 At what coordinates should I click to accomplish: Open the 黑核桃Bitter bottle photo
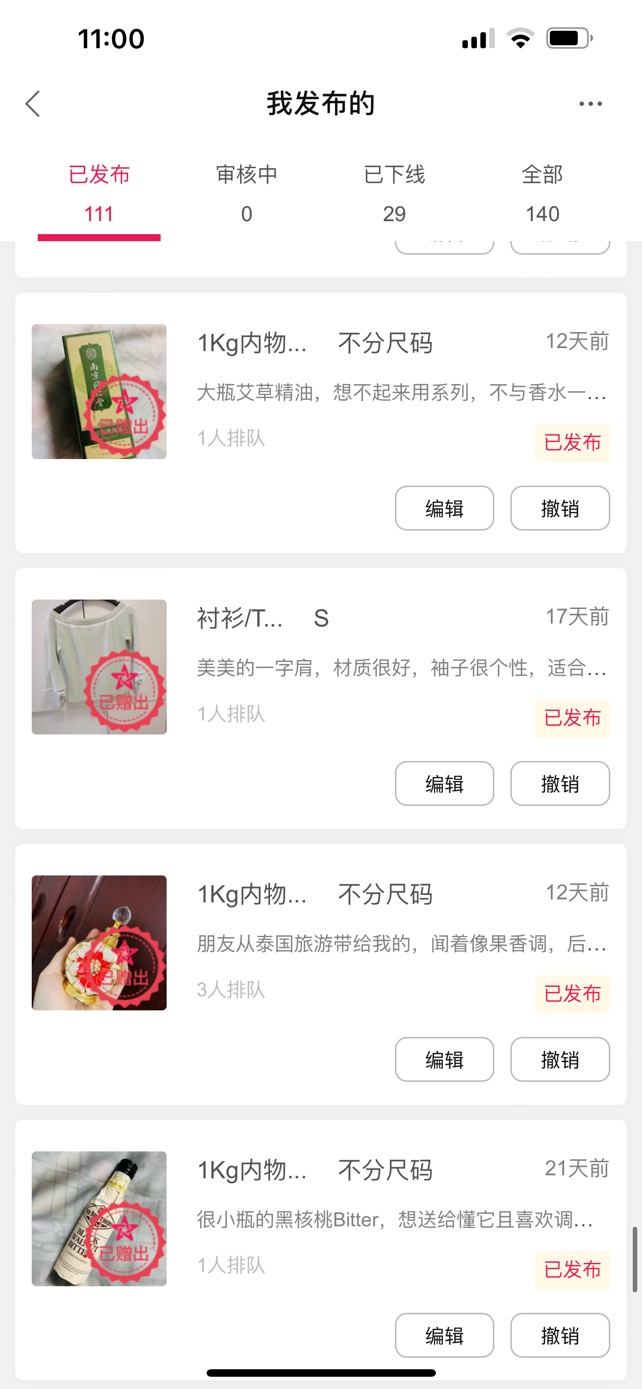coord(99,1219)
